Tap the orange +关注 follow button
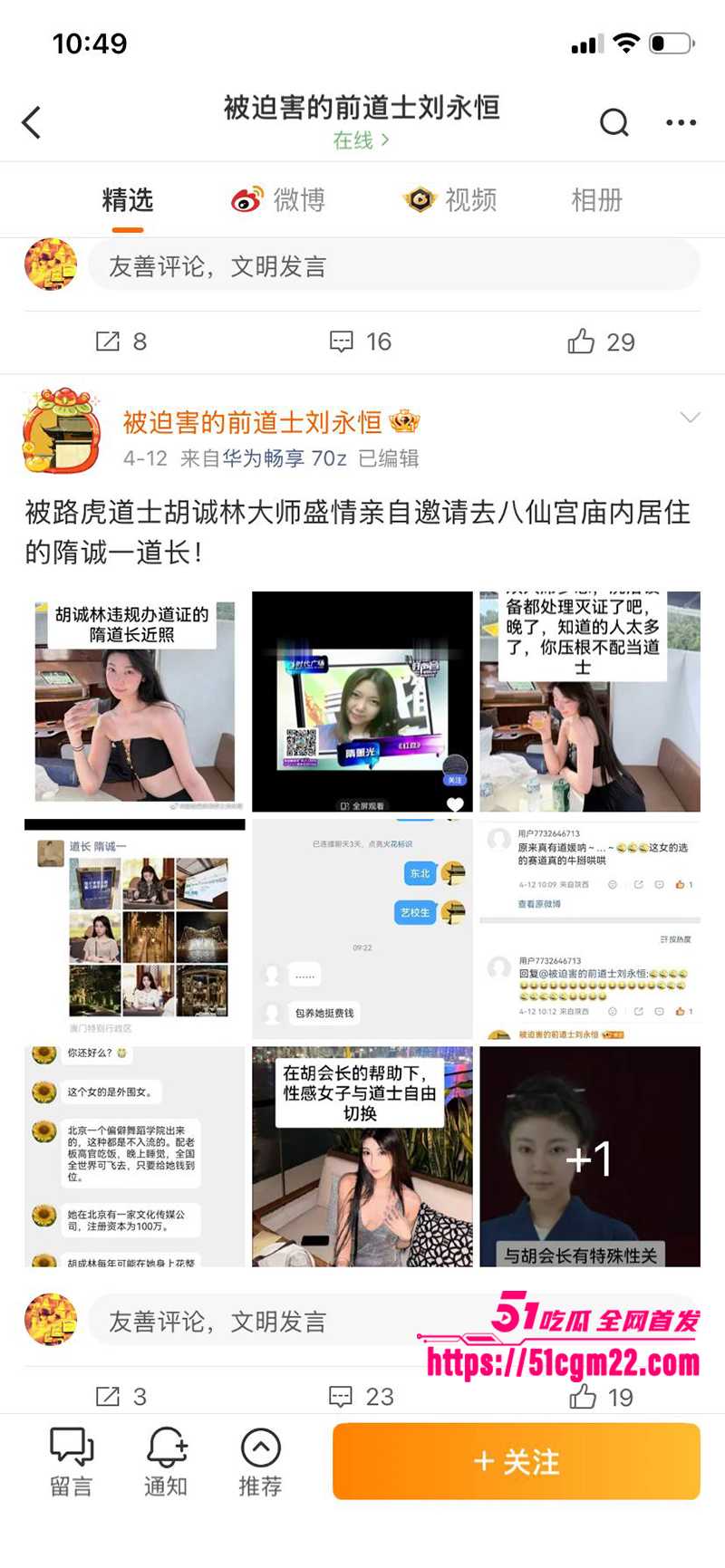This screenshot has height=1568, width=725. [517, 1462]
